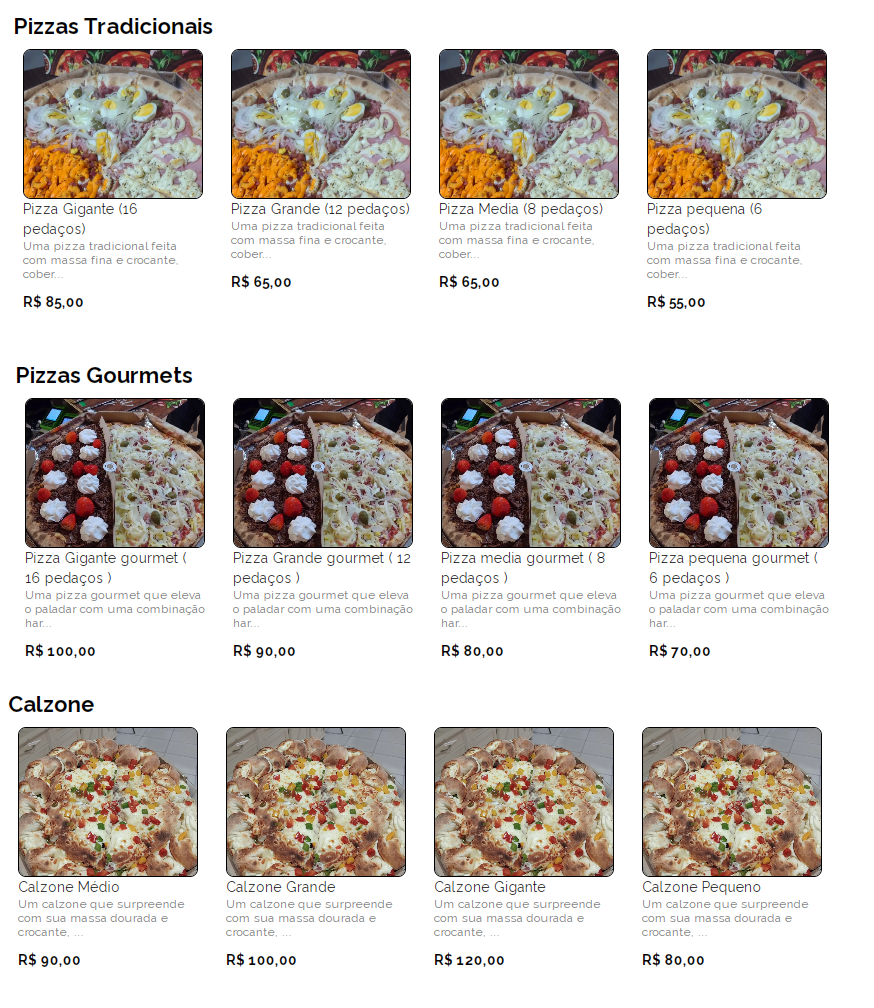
Task: Select Pizza Grande gourmet 12 pedaços
Action: (x=323, y=529)
